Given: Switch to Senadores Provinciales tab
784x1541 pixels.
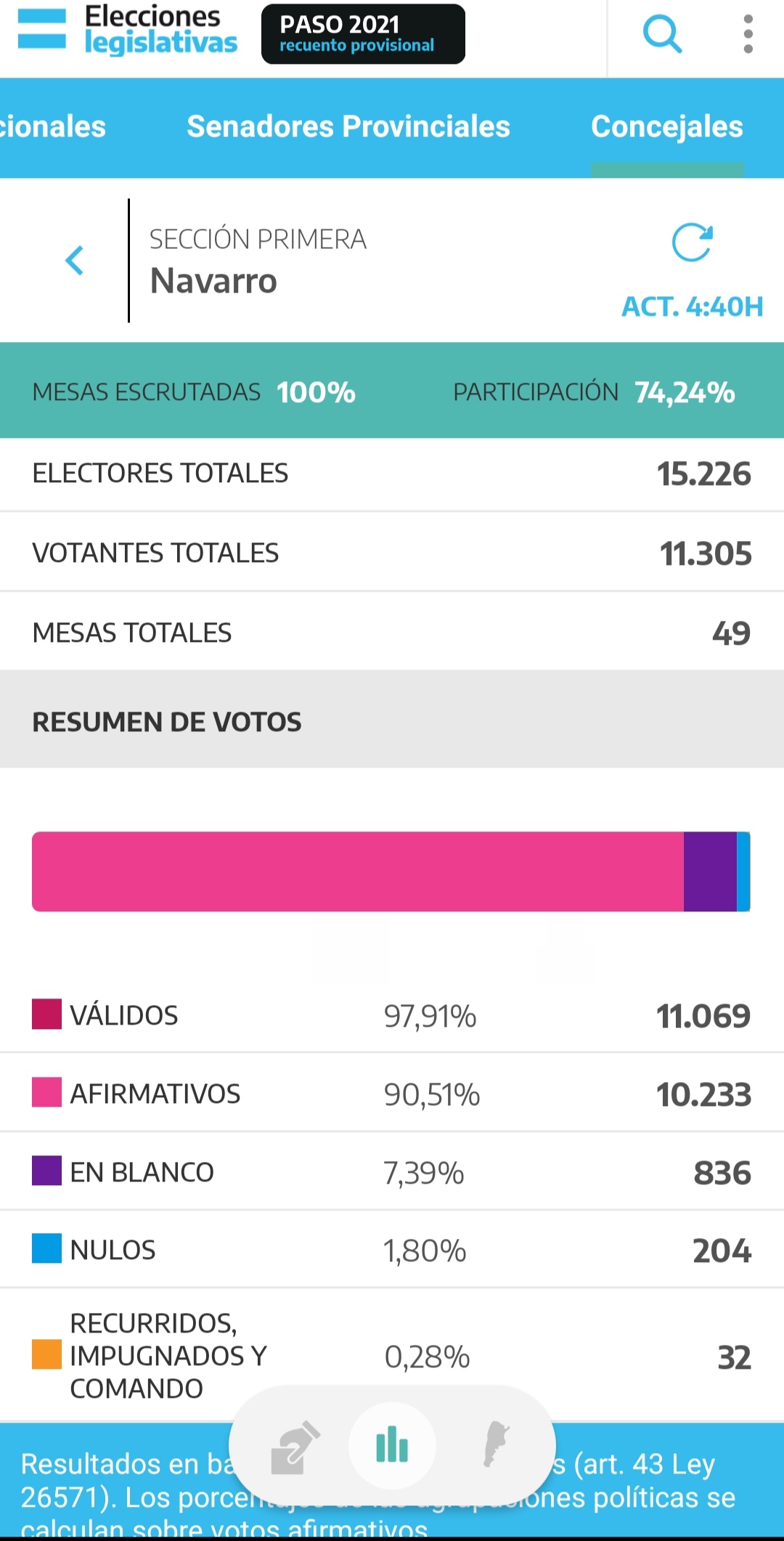Looking at the screenshot, I should [348, 126].
